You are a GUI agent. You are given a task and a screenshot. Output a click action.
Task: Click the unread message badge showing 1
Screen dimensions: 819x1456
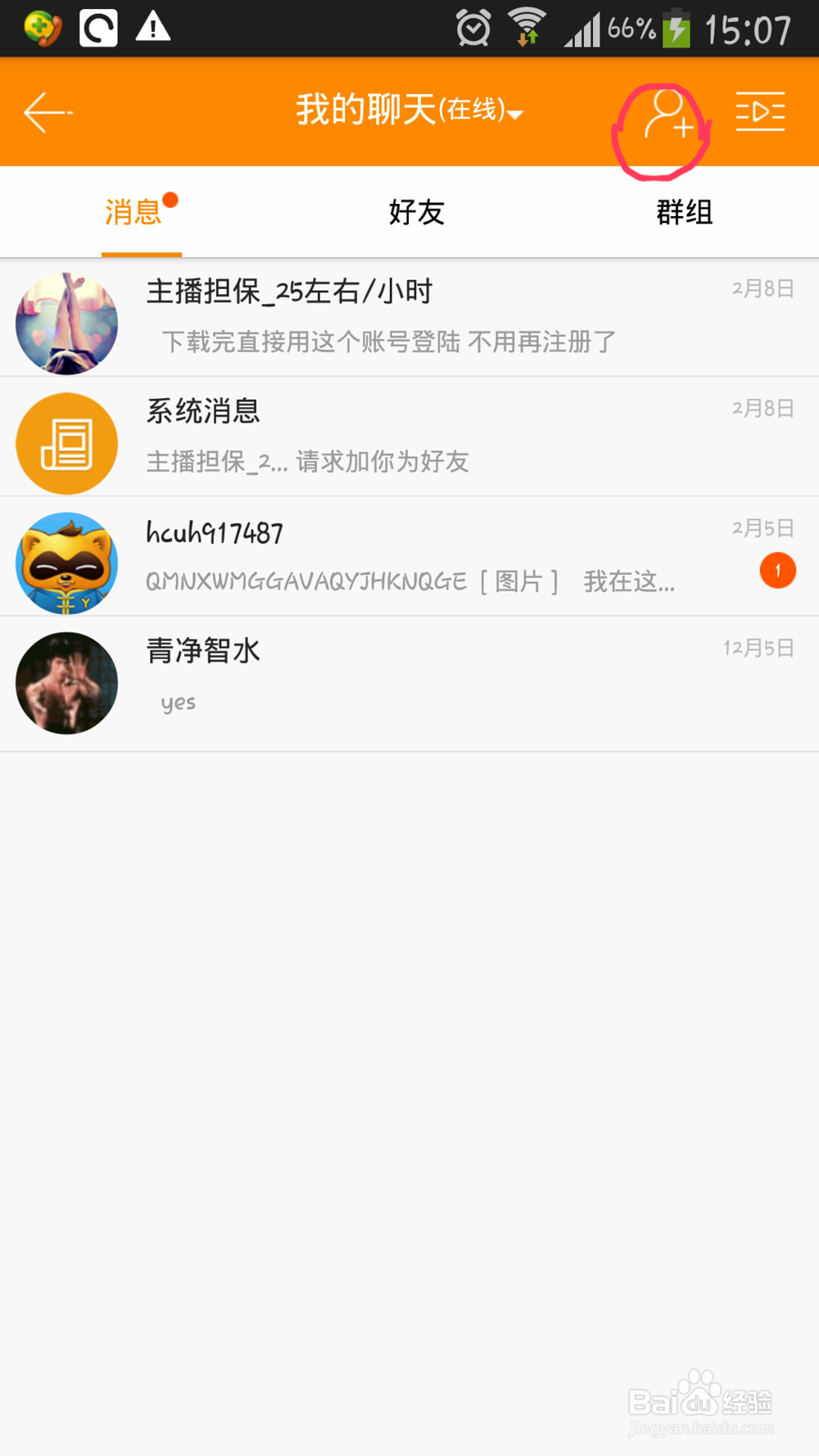click(777, 571)
